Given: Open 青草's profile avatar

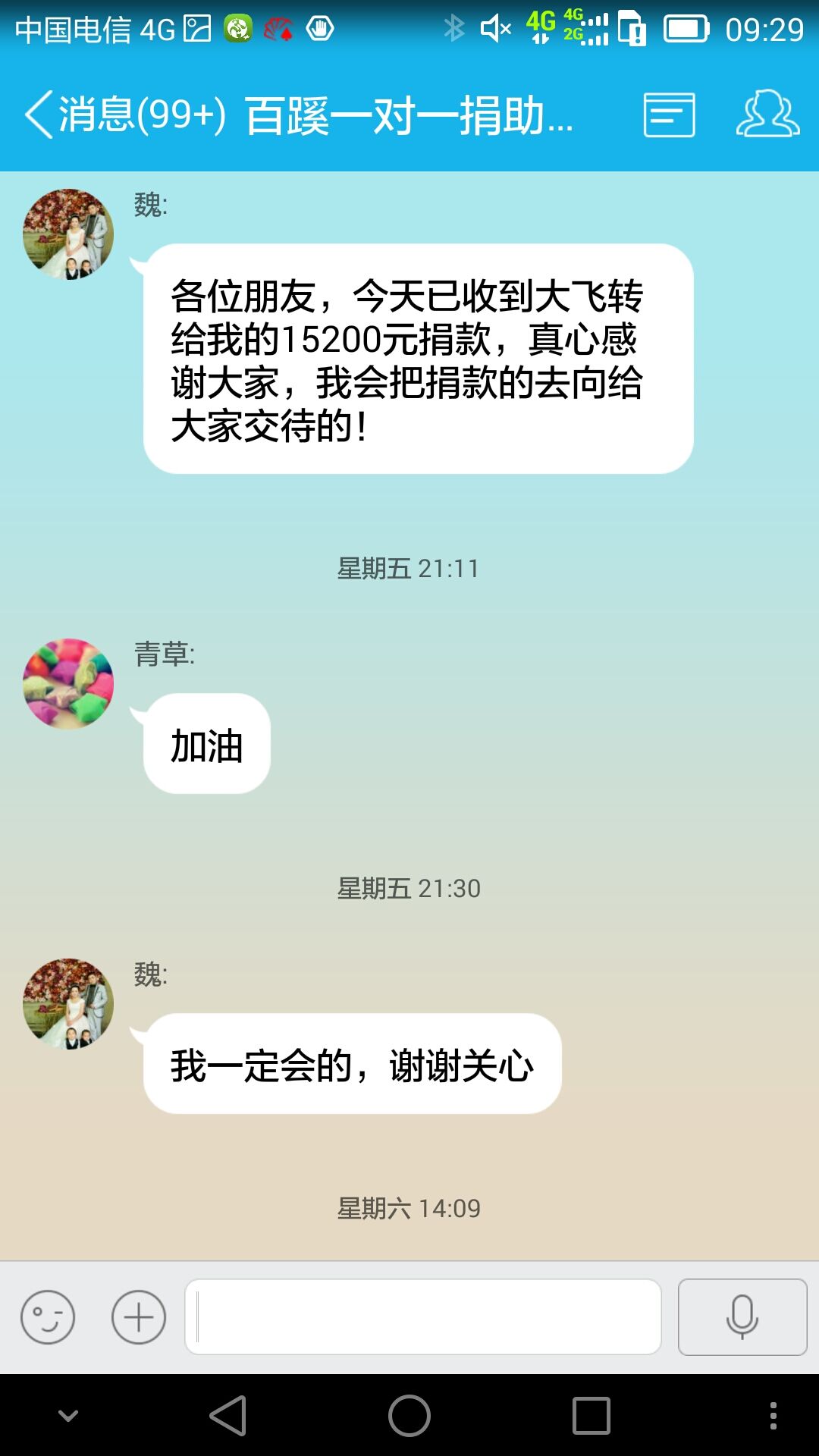Looking at the screenshot, I should click(x=68, y=684).
